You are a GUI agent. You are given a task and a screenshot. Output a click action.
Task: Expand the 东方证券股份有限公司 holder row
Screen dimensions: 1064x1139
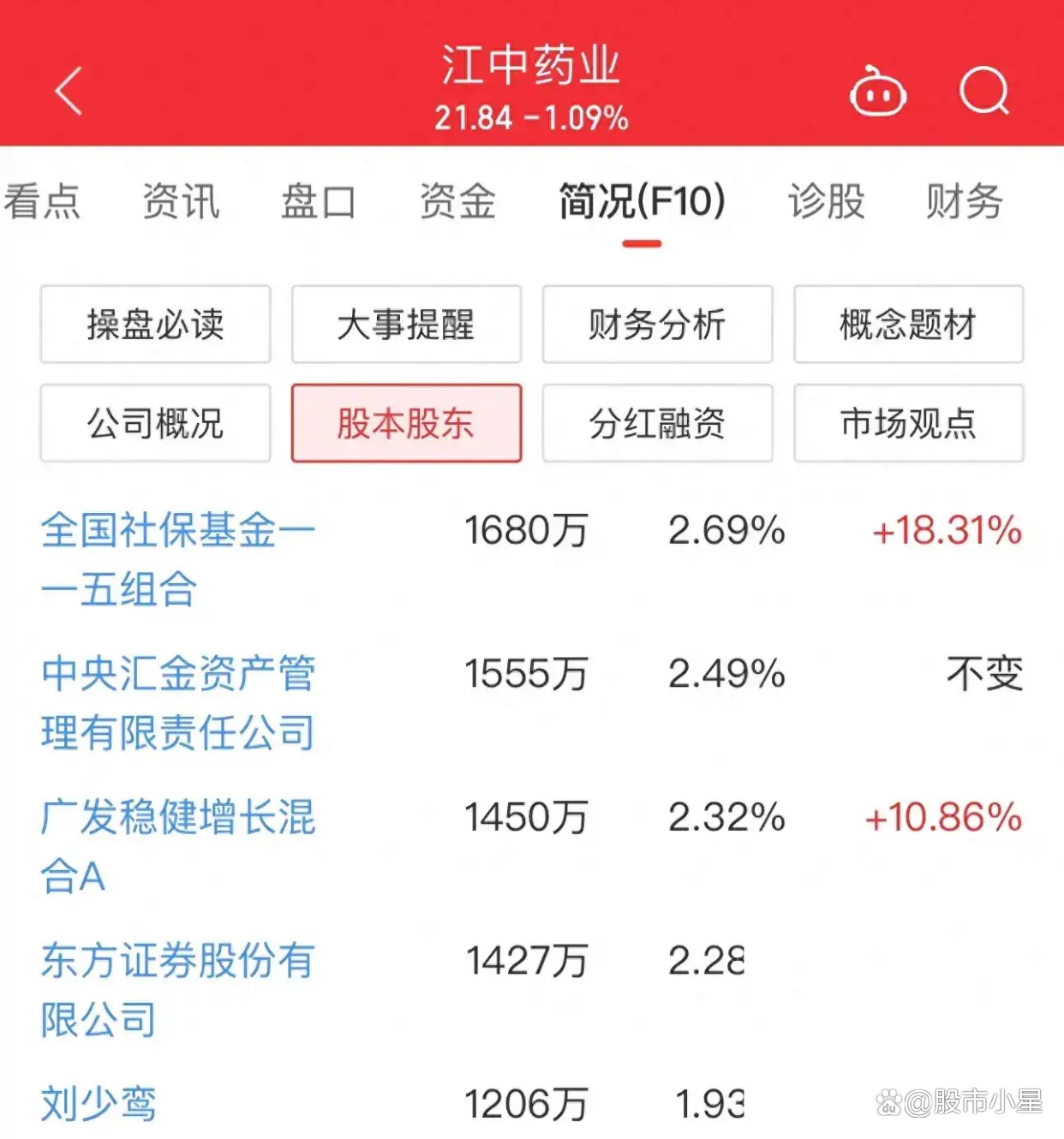178,989
